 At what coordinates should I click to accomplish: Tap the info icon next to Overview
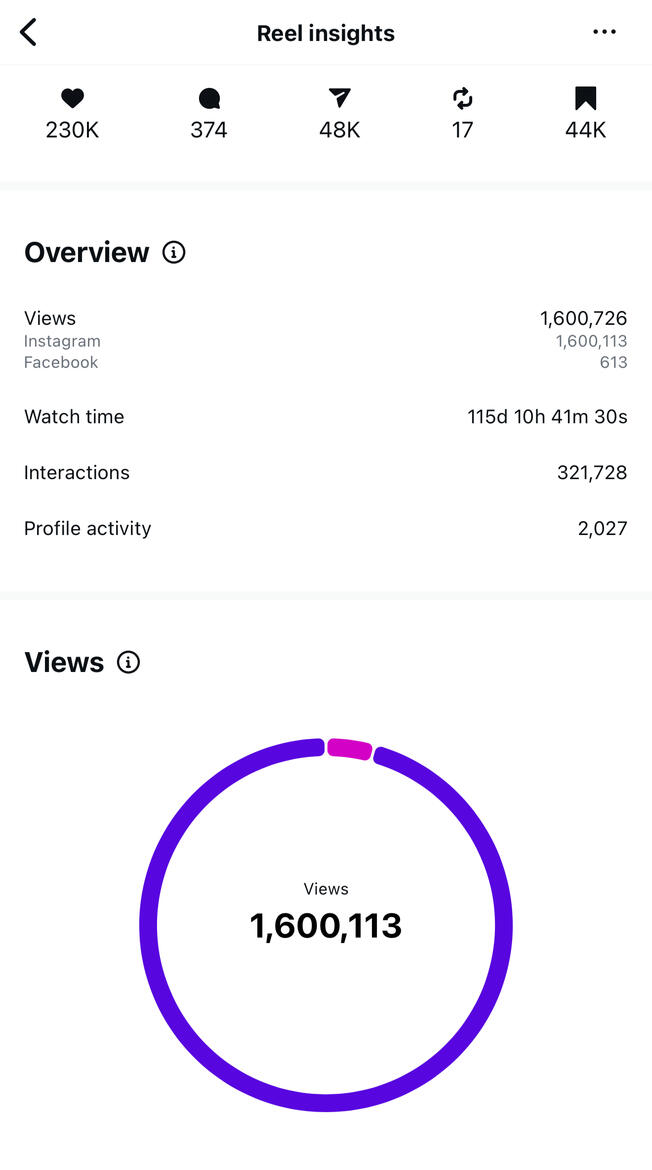174,253
